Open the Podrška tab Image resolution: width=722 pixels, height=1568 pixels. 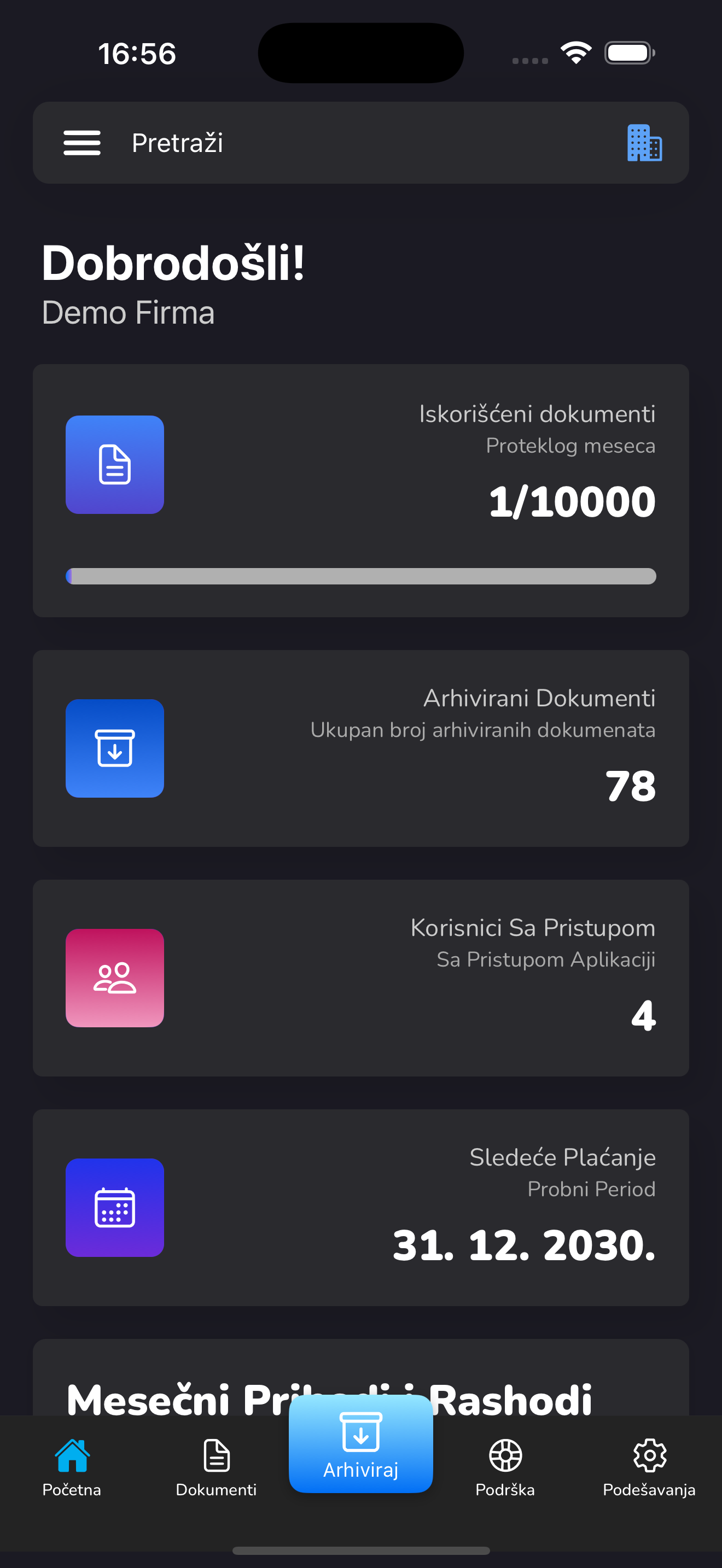505,1467
